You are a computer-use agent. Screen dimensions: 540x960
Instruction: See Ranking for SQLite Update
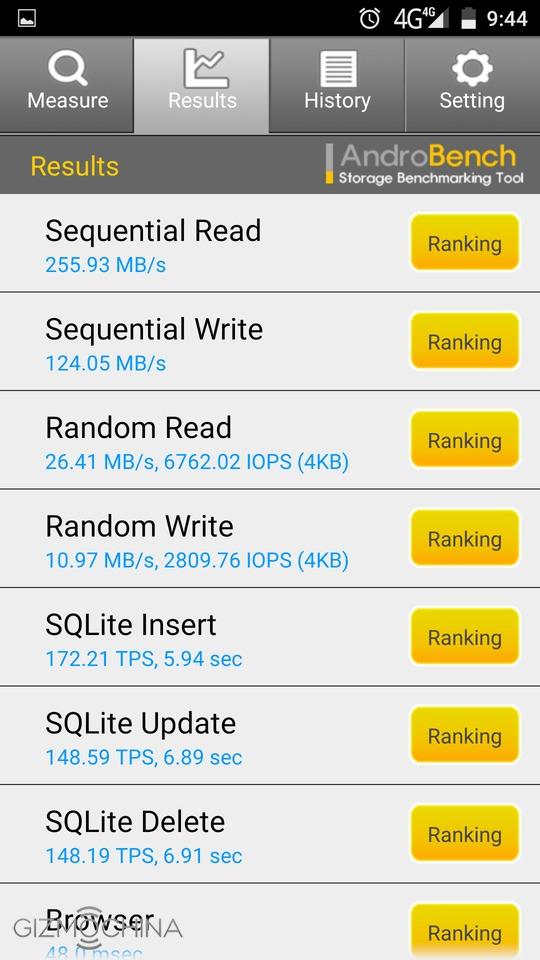465,735
